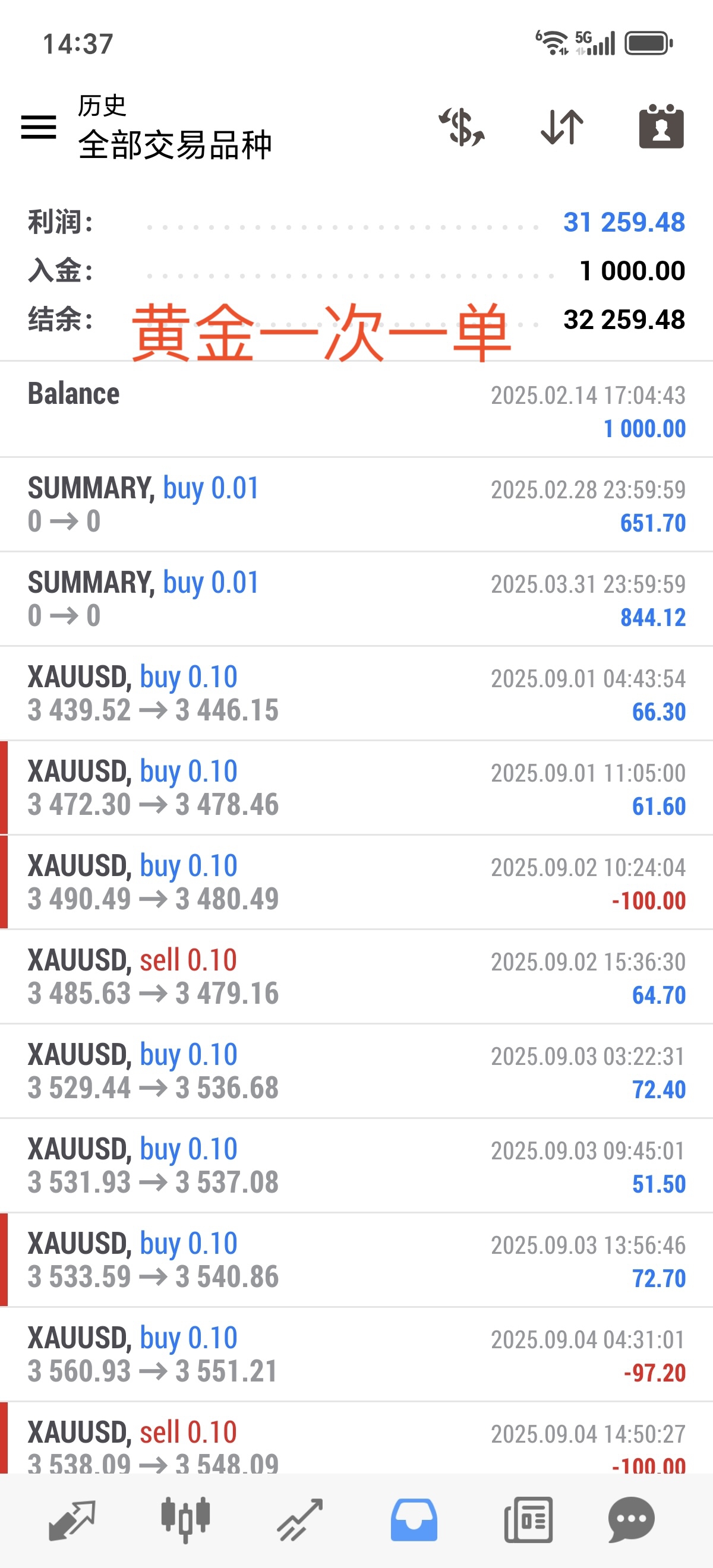This screenshot has height=1568, width=713.
Task: Switch to the Chart candlestick tab
Action: (186, 1520)
